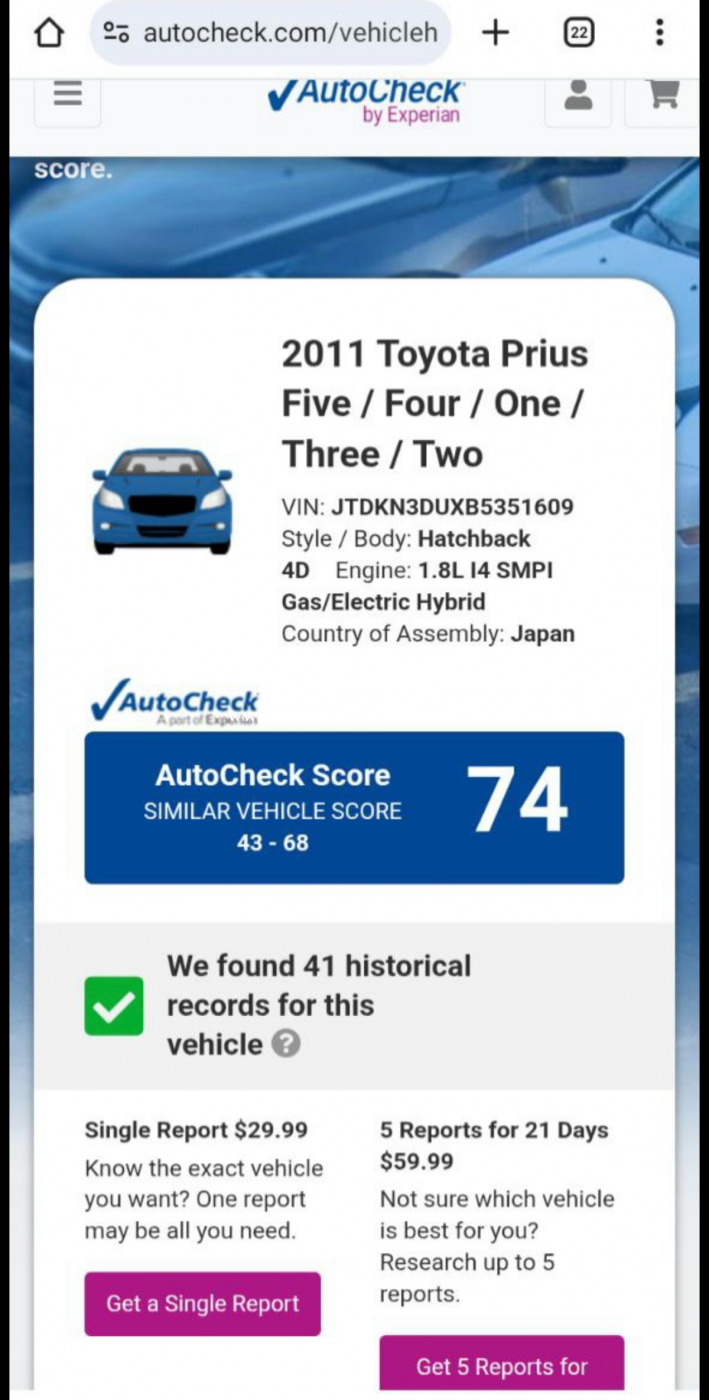
Task: Open the AutoCheck hamburger menu
Action: coord(67,97)
